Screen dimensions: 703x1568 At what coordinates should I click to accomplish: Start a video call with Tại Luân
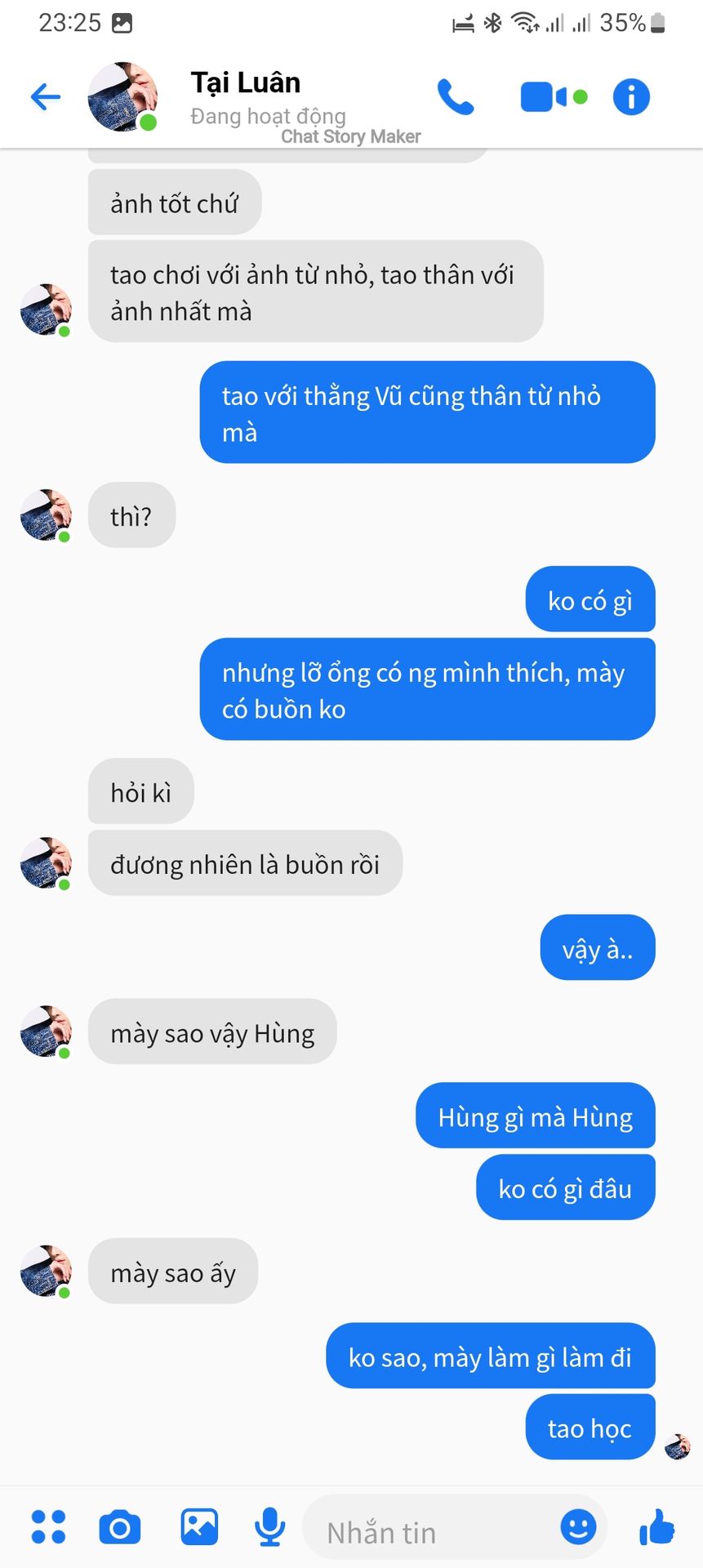click(x=544, y=97)
